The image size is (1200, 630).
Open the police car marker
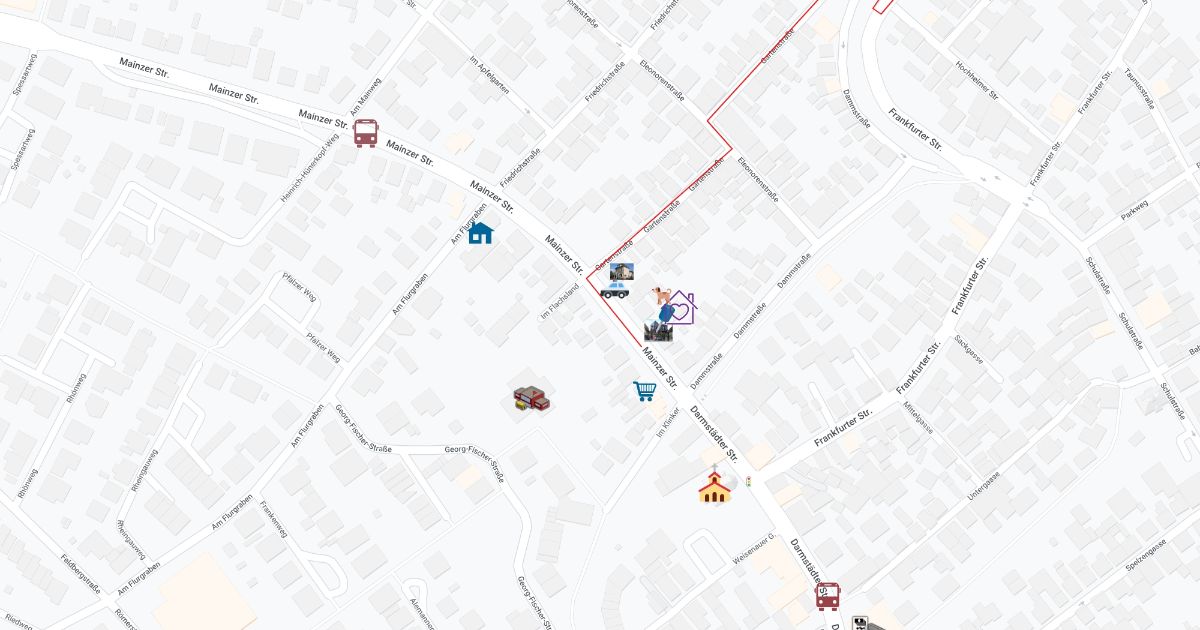(x=614, y=291)
